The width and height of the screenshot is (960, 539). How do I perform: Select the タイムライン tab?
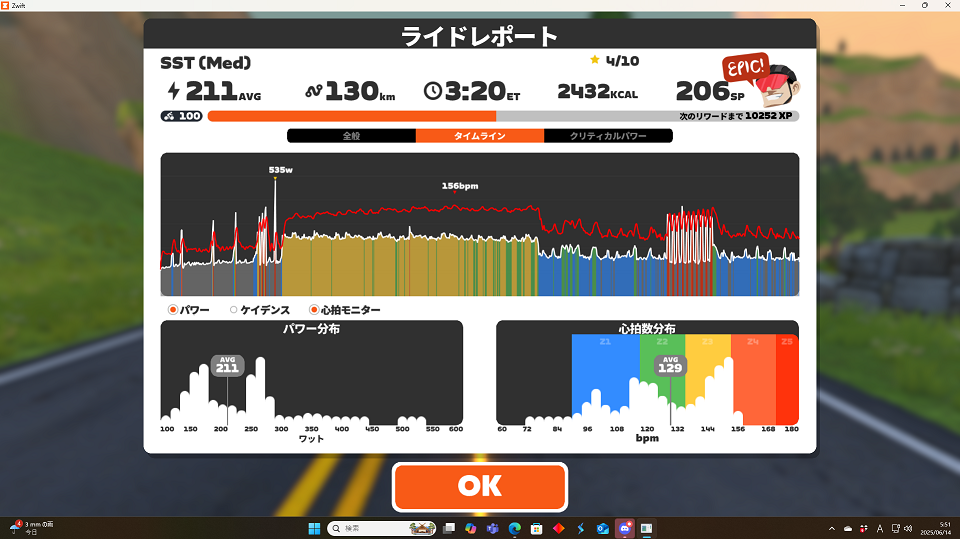(479, 136)
